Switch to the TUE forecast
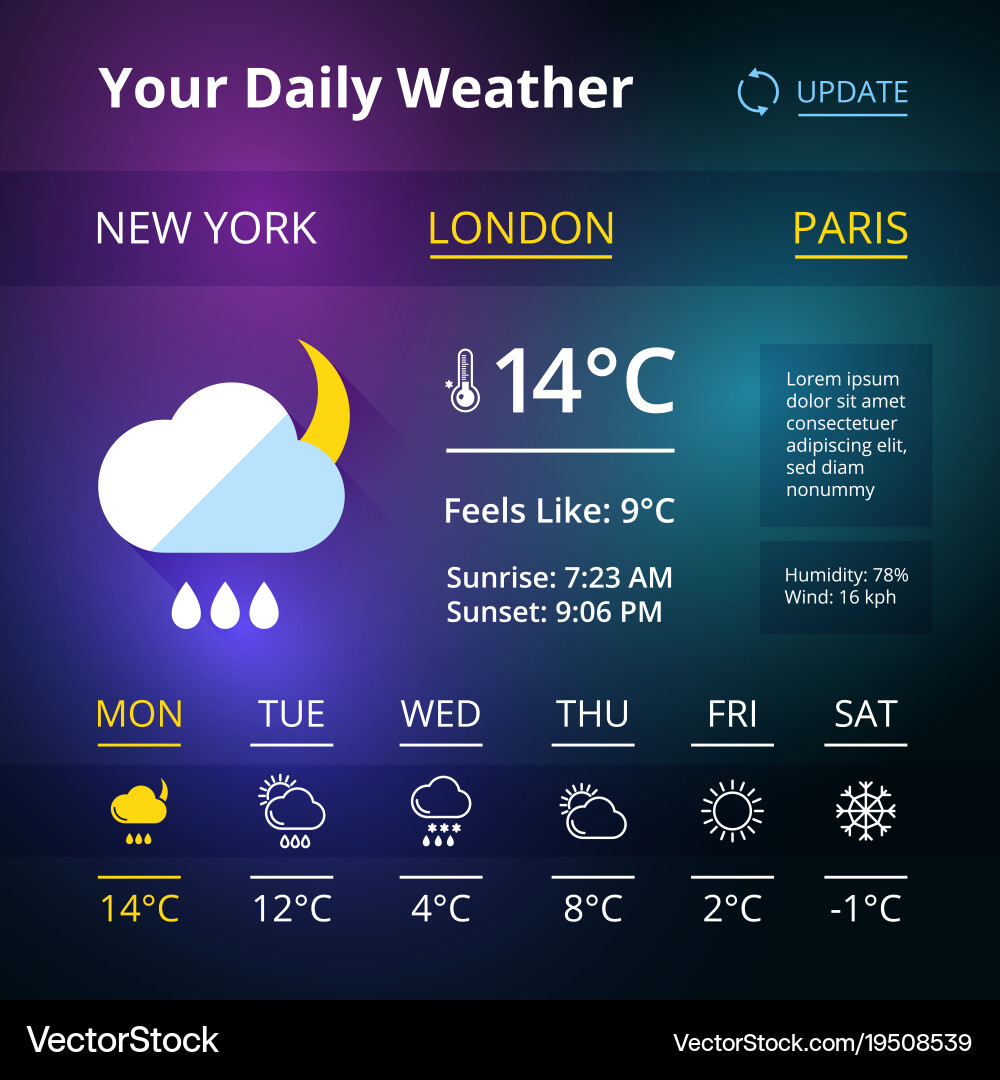The height and width of the screenshot is (1080, 1000). 291,714
